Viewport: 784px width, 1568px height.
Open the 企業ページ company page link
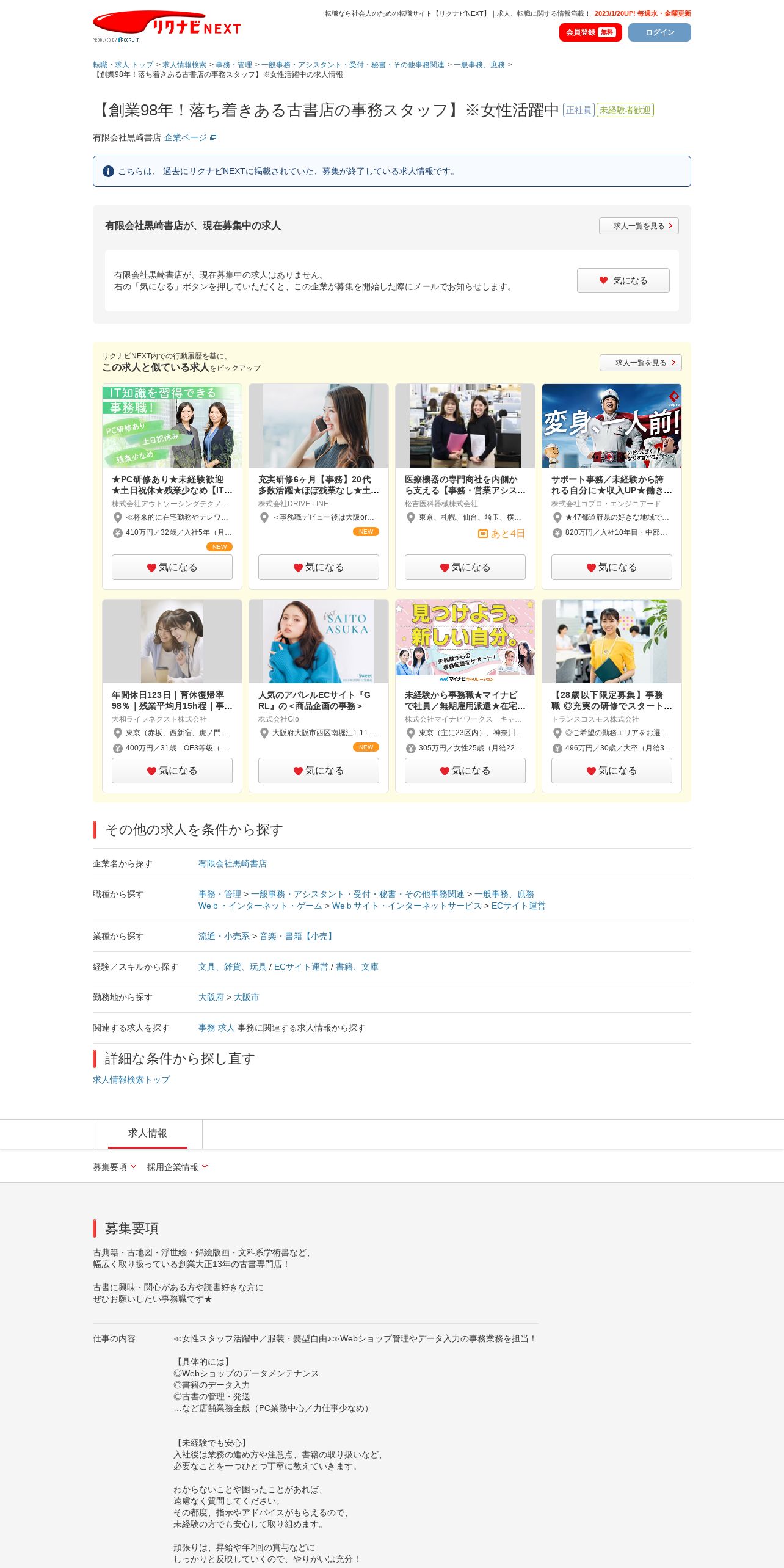190,138
